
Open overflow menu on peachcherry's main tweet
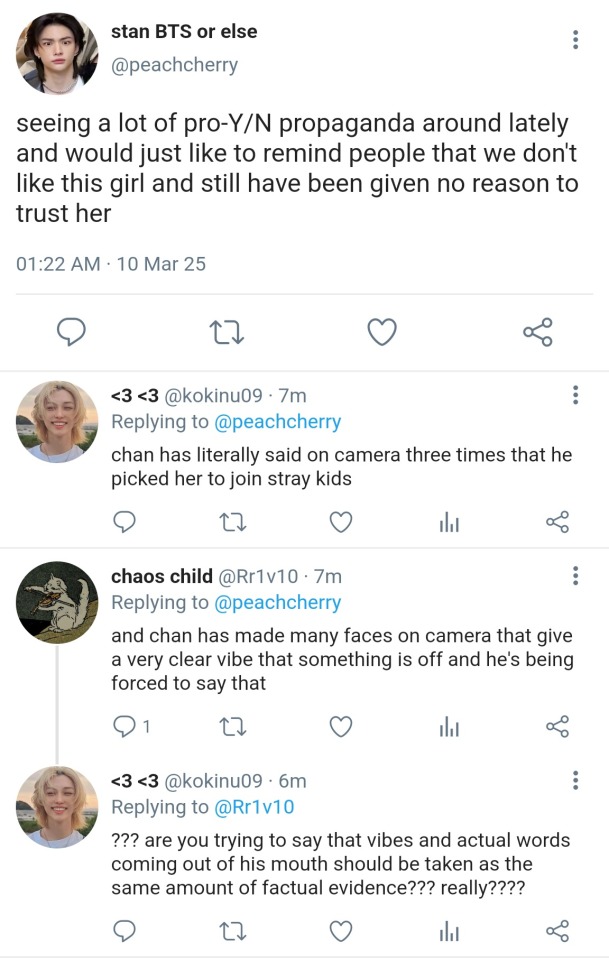click(575, 40)
